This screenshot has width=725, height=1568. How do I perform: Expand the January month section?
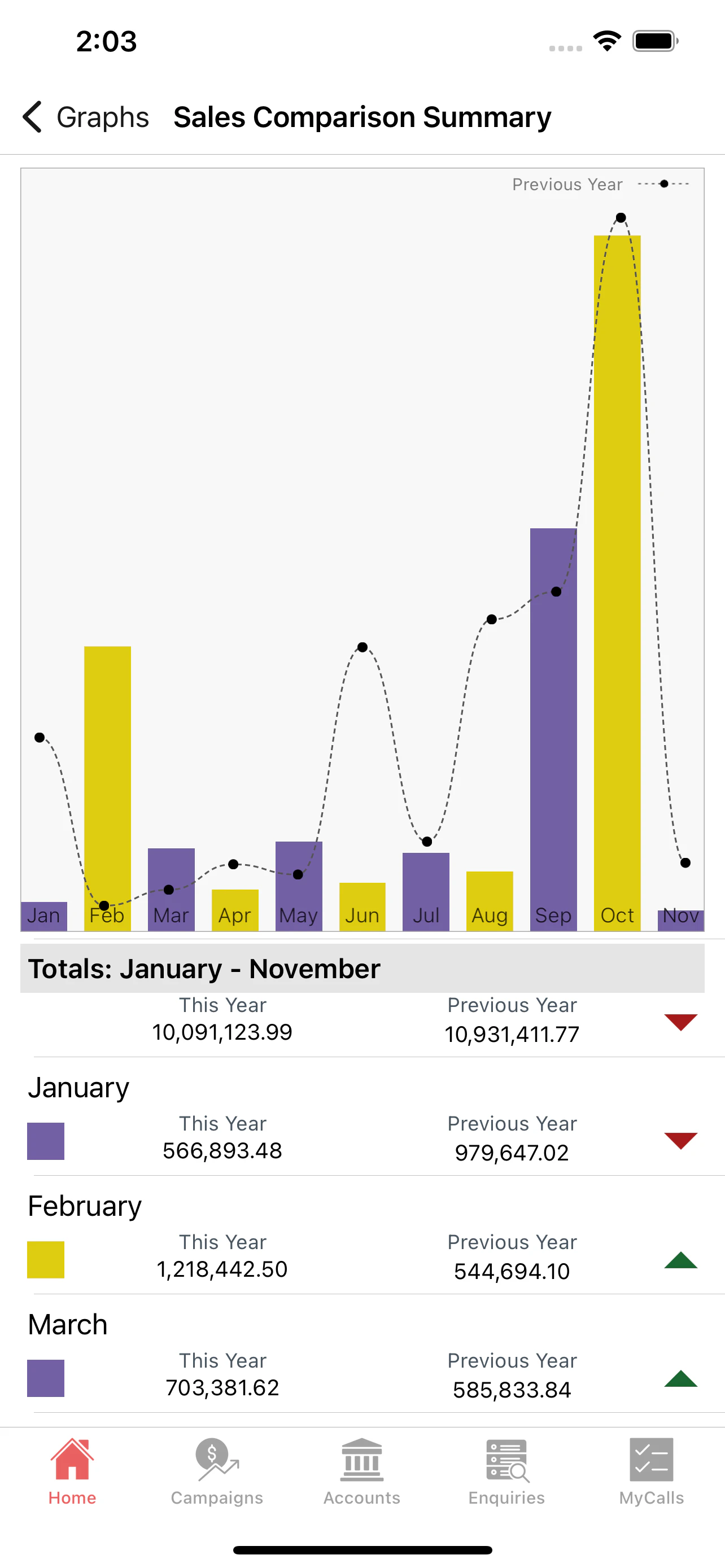78,1087
